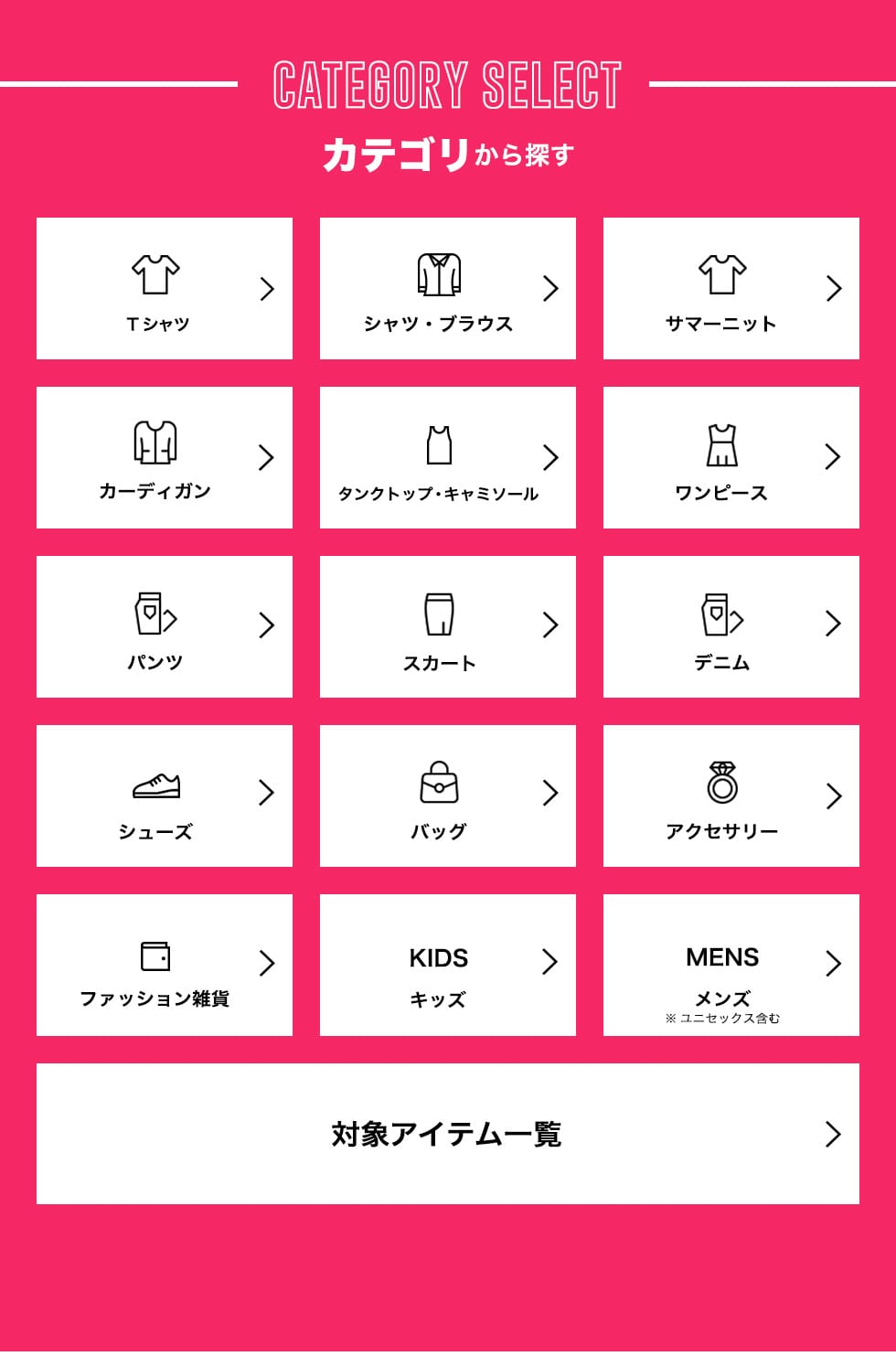View 対象アイテム一覧 all items
The image size is (896, 1356).
(x=448, y=1134)
